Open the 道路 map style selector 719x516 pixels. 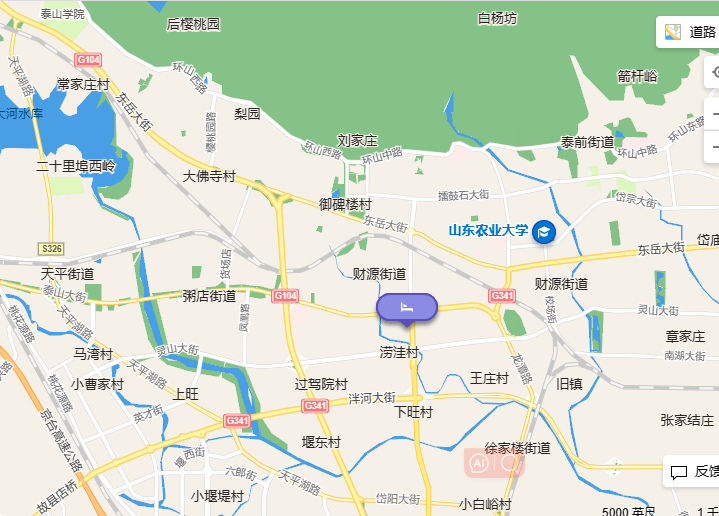[689, 33]
